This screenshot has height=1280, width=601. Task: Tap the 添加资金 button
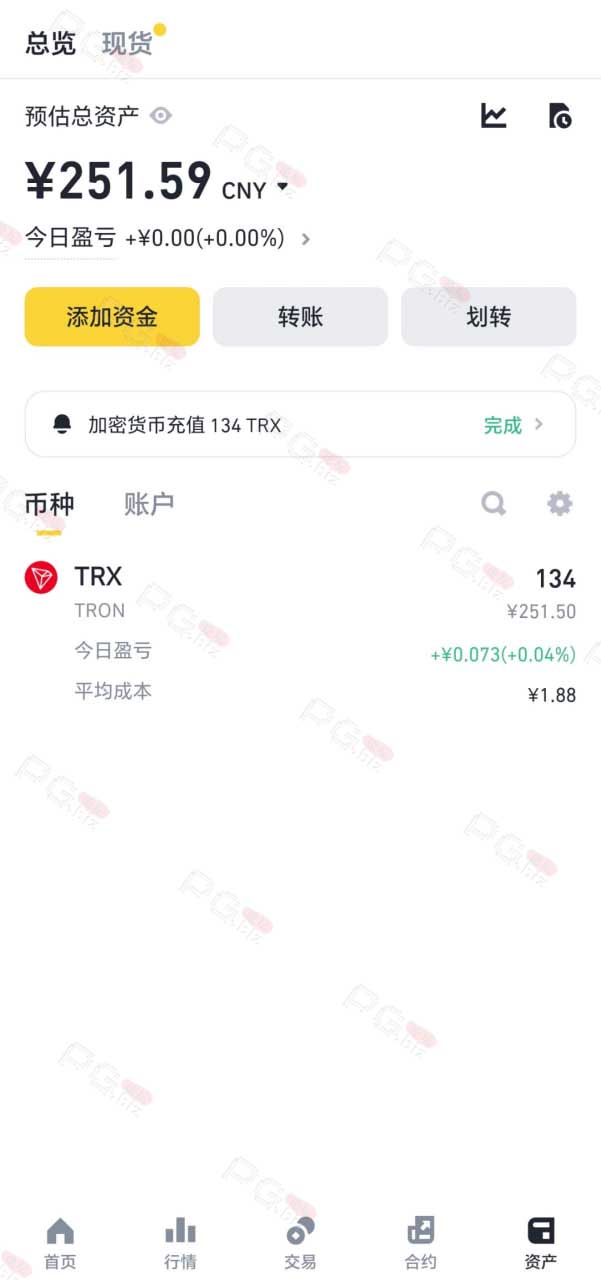coord(112,317)
